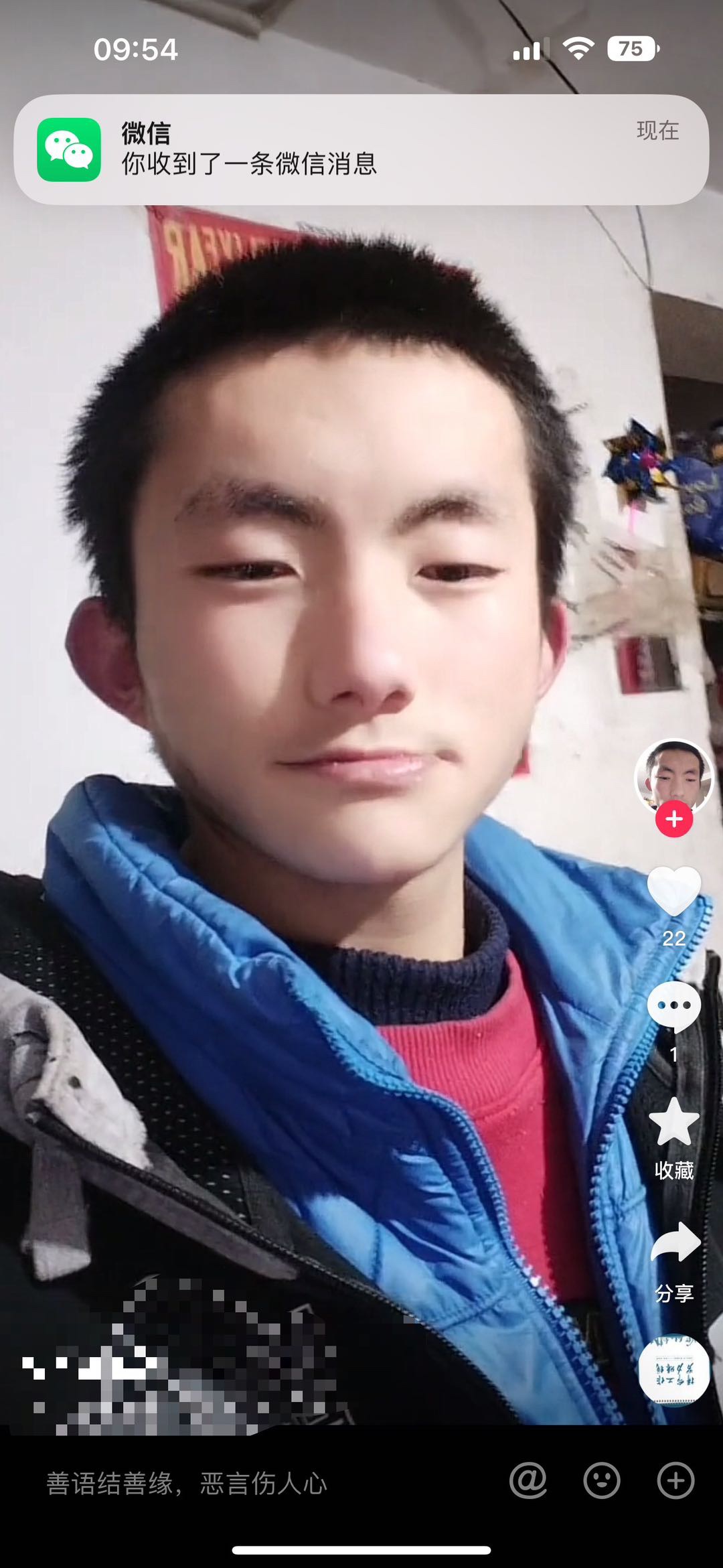The width and height of the screenshot is (723, 1568).
Task: Mention a friend with the @ icon
Action: point(528,1481)
